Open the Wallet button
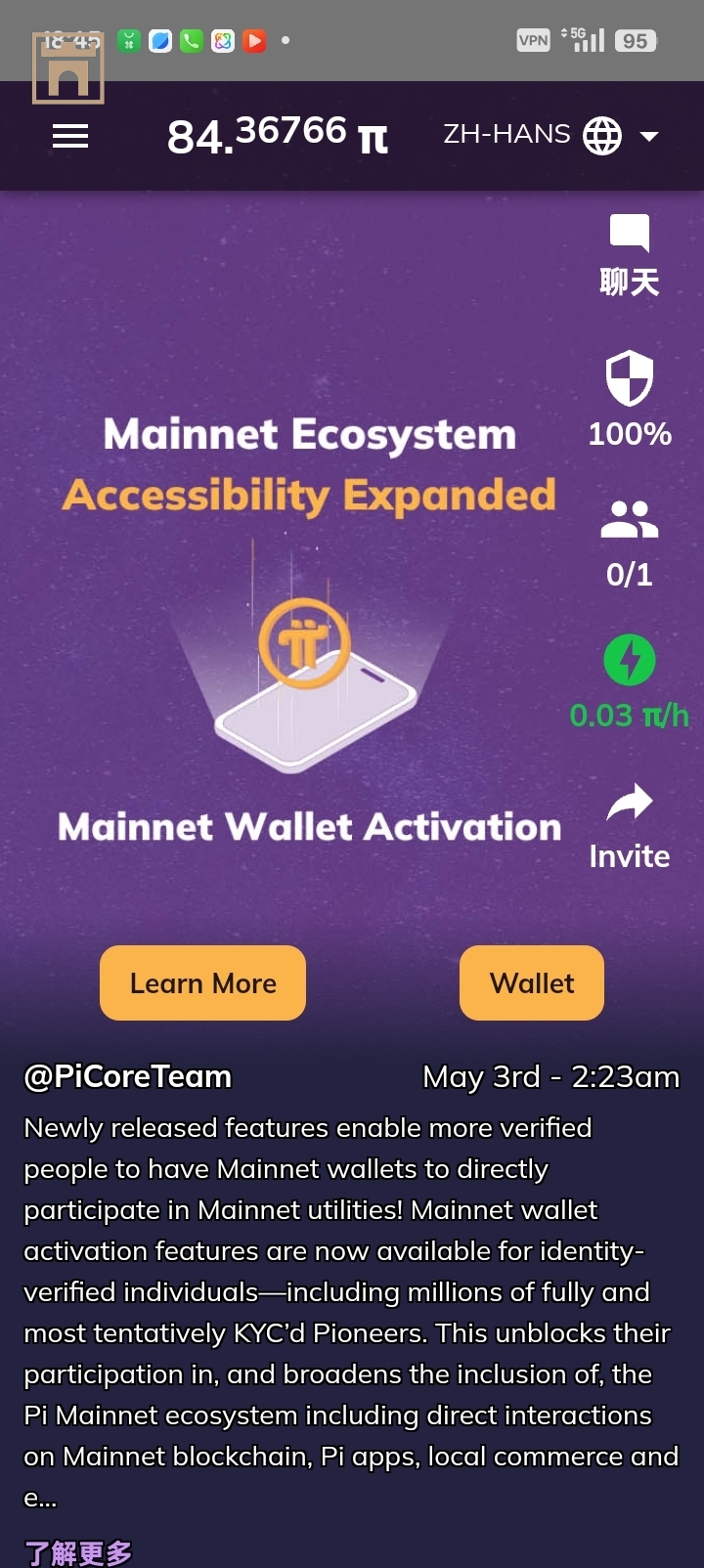This screenshot has width=704, height=1568. point(531,982)
